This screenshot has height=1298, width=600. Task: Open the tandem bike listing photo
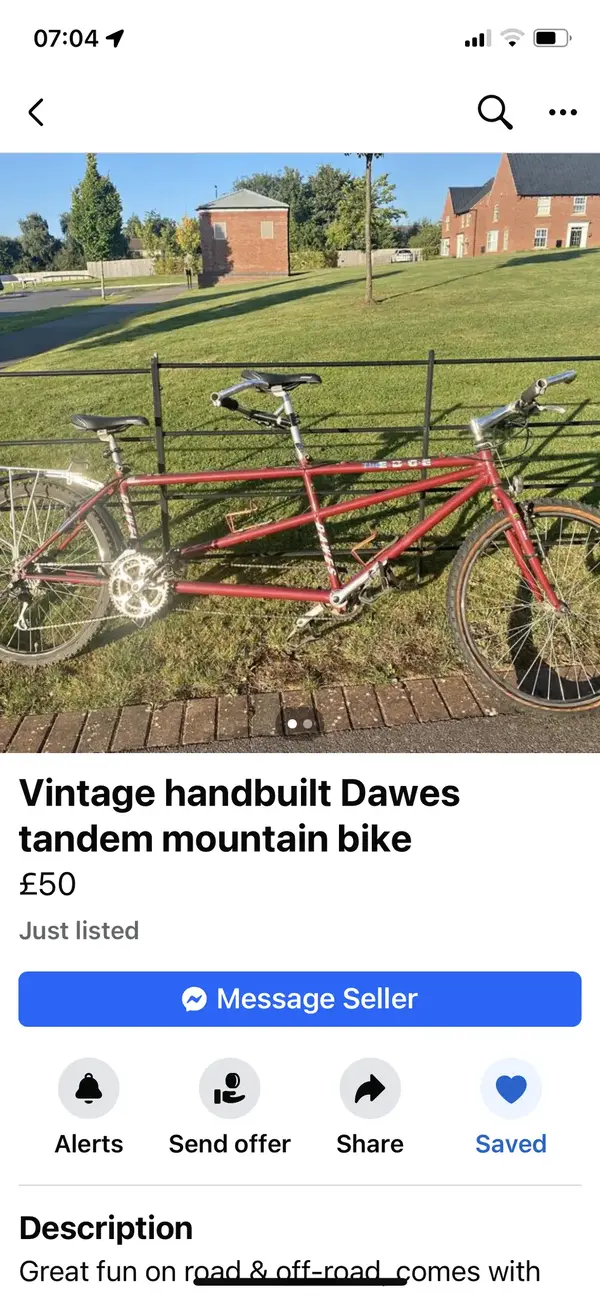300,450
